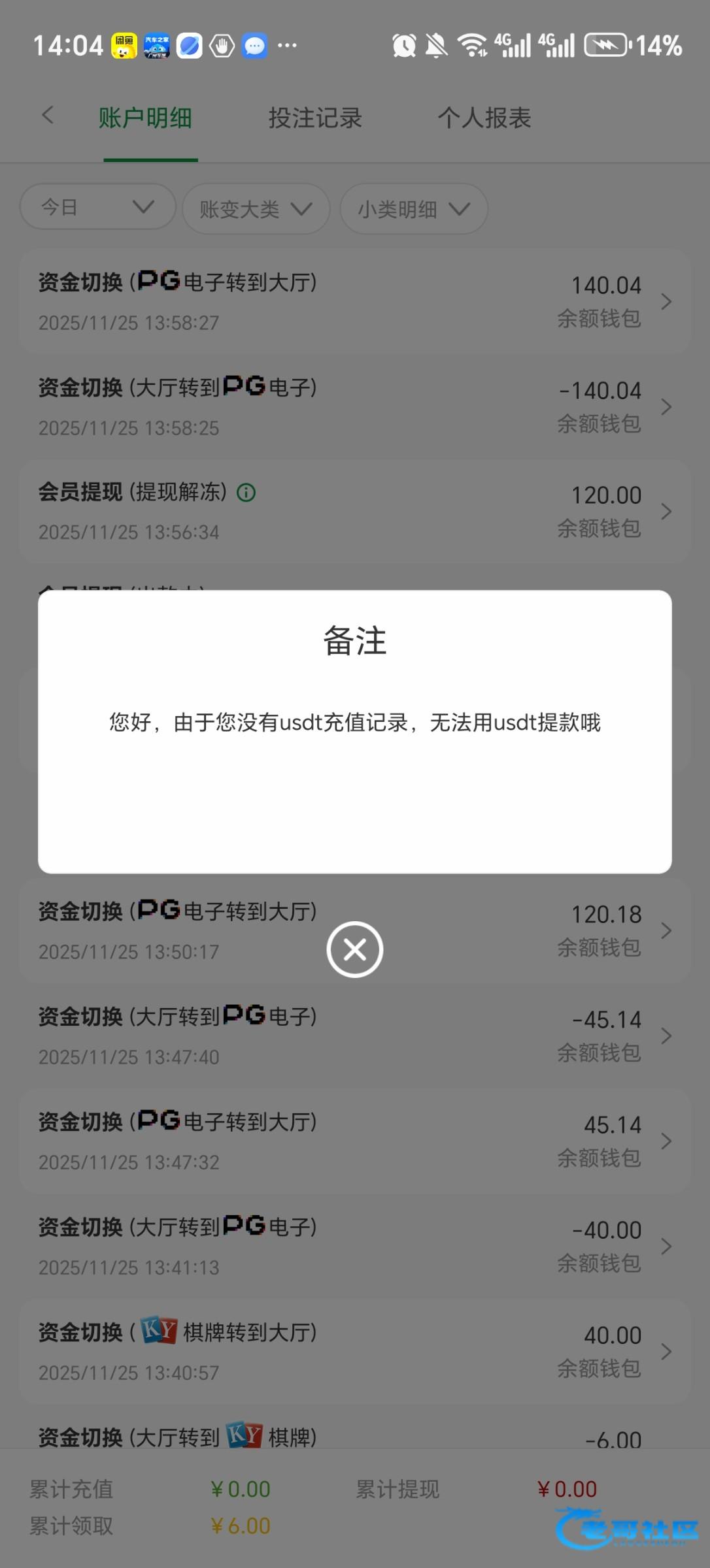Open the -140.04 大厅转到PG电子 record
The width and height of the screenshot is (710, 1568).
(x=354, y=407)
